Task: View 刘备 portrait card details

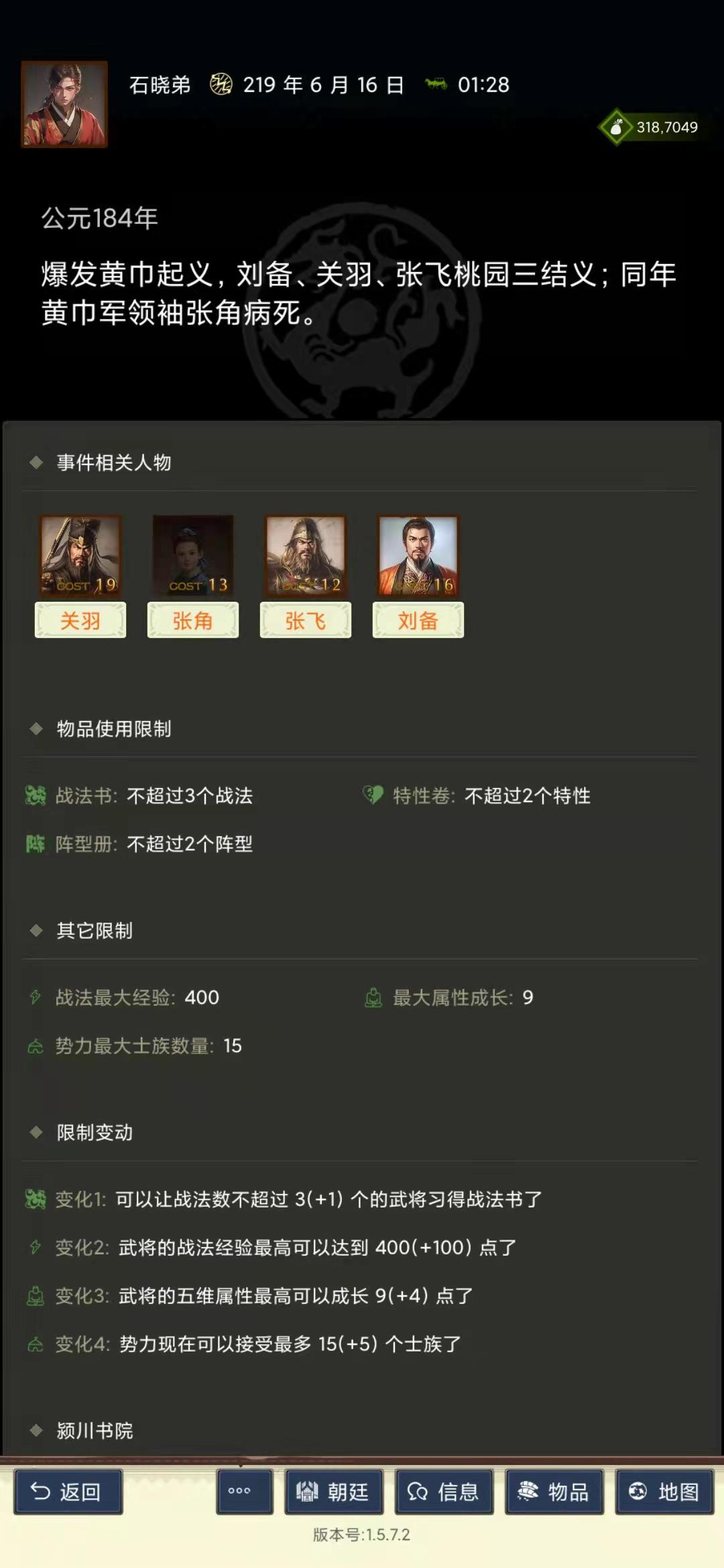Action: click(418, 555)
